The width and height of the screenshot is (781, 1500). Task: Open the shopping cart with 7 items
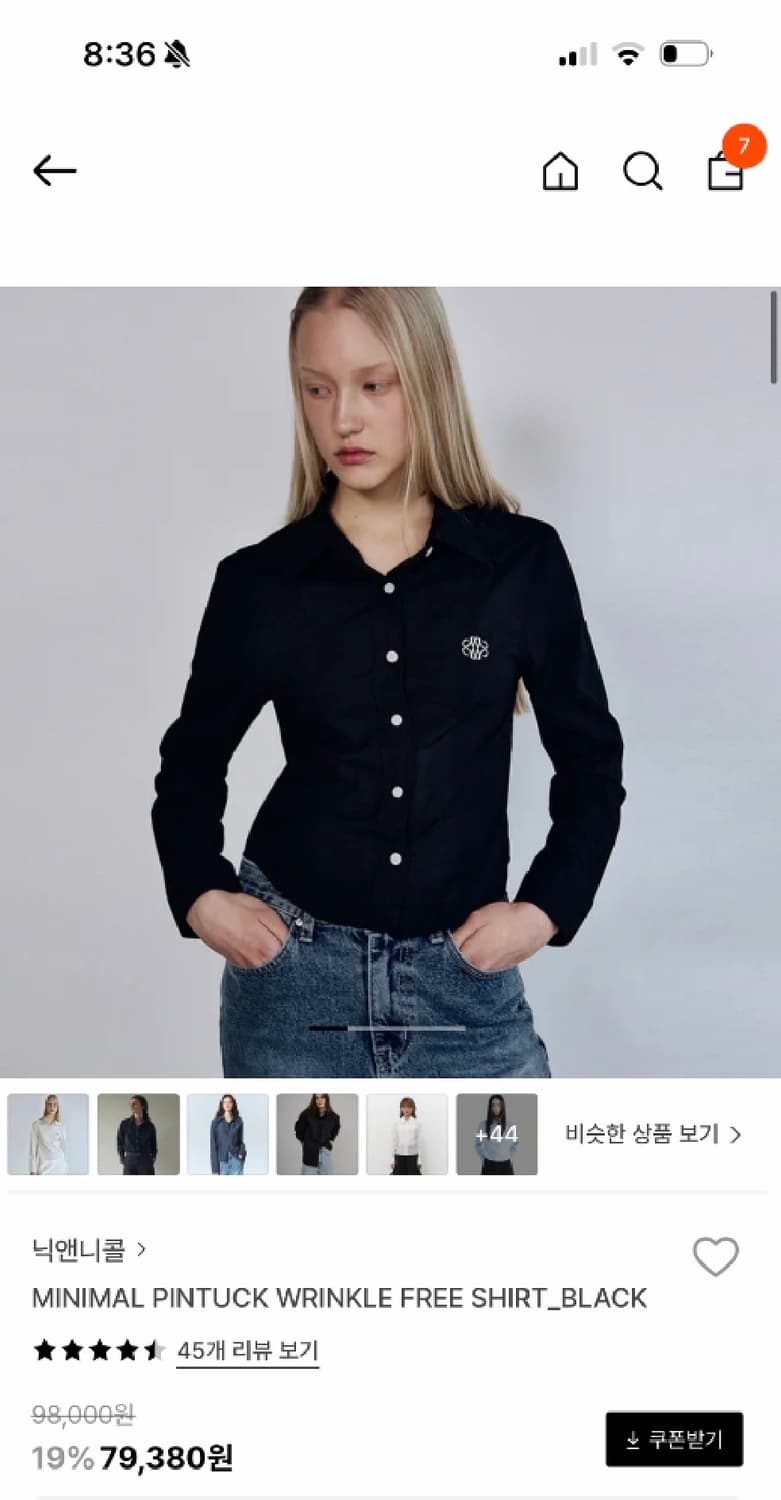pos(725,170)
